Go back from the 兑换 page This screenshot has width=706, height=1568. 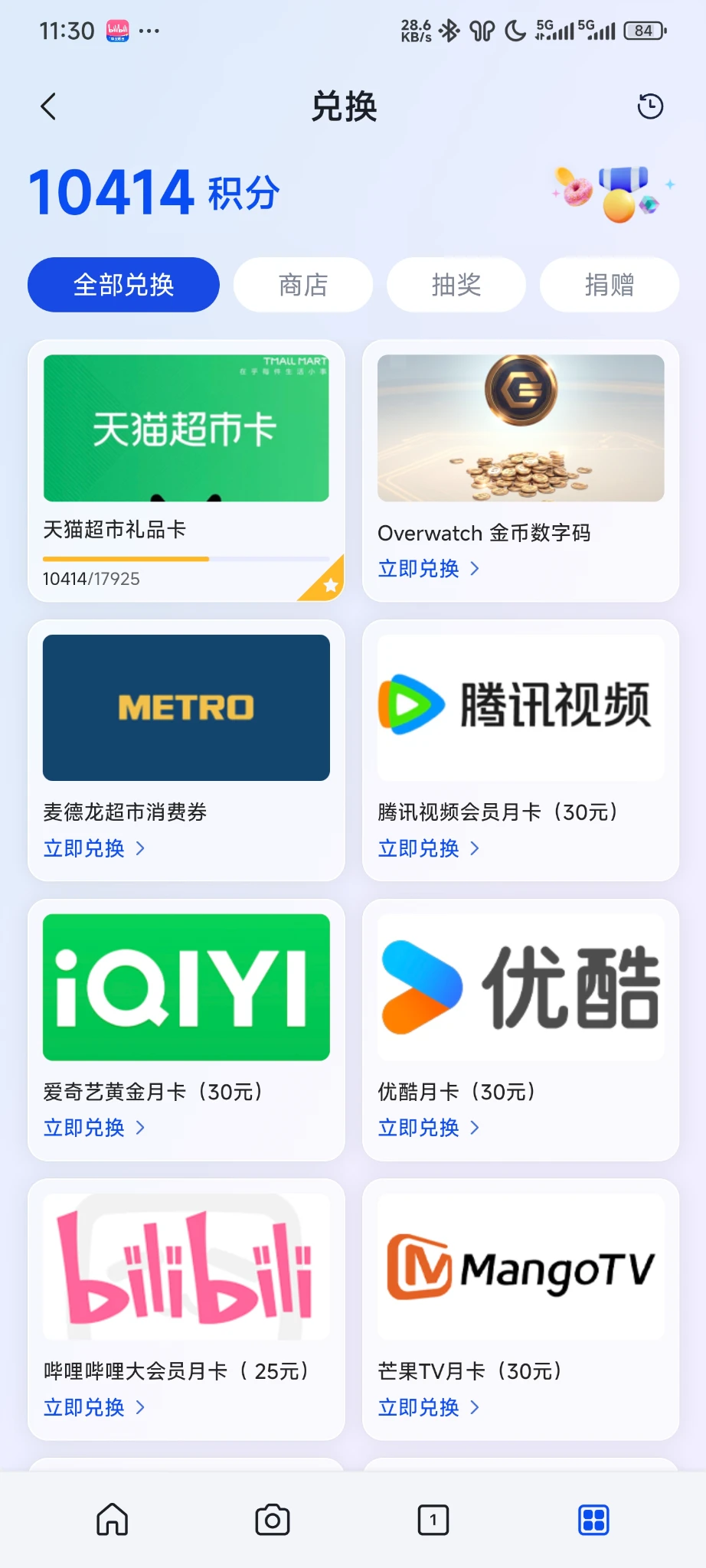coord(48,106)
